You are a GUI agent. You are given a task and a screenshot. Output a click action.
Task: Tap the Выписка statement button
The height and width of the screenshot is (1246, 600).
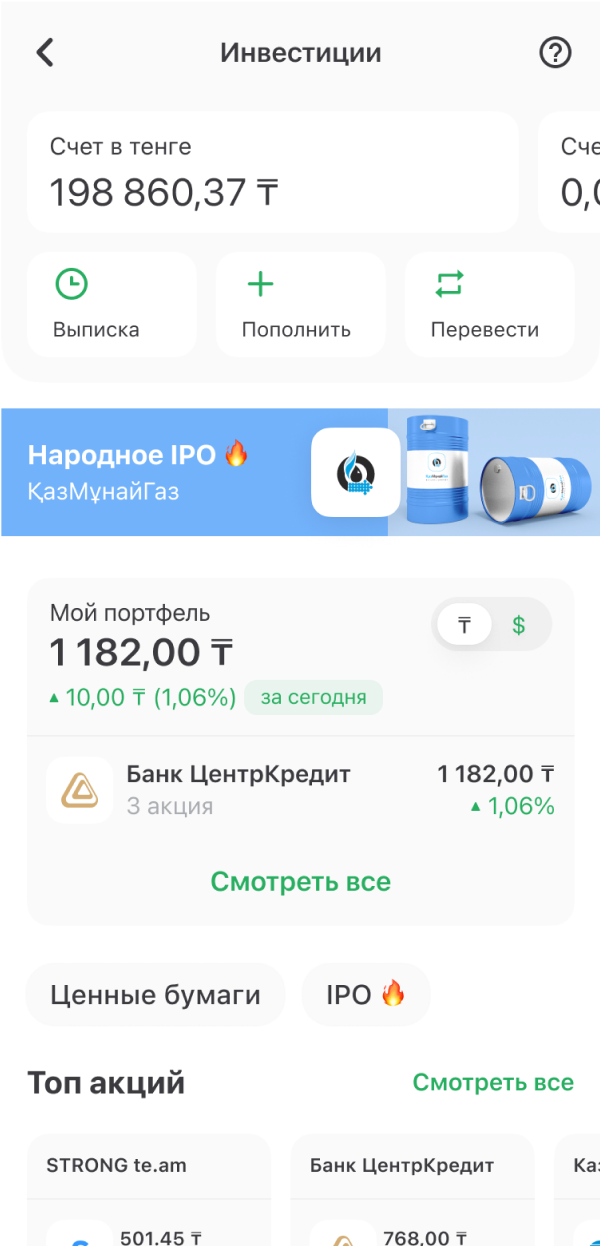[x=111, y=304]
